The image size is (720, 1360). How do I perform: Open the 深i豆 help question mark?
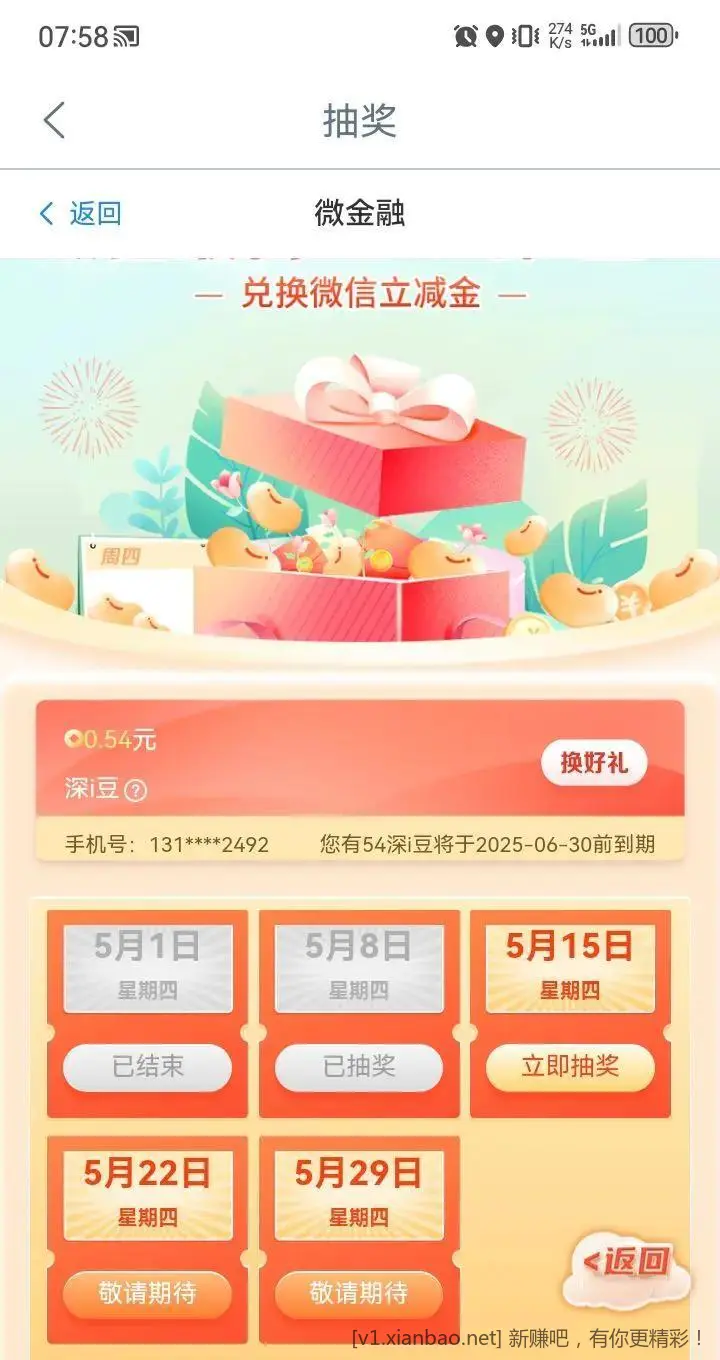click(x=136, y=790)
